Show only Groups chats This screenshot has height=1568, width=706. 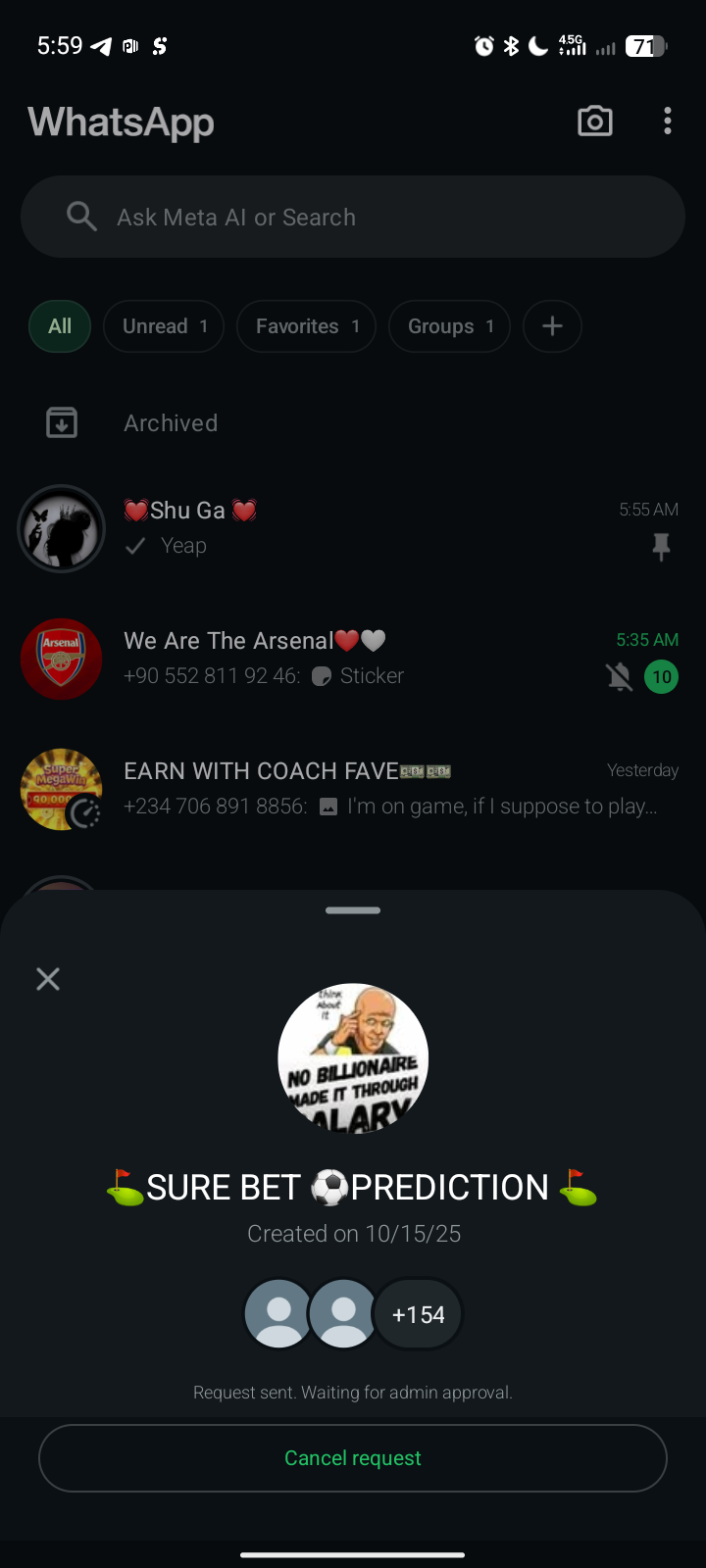449,326
